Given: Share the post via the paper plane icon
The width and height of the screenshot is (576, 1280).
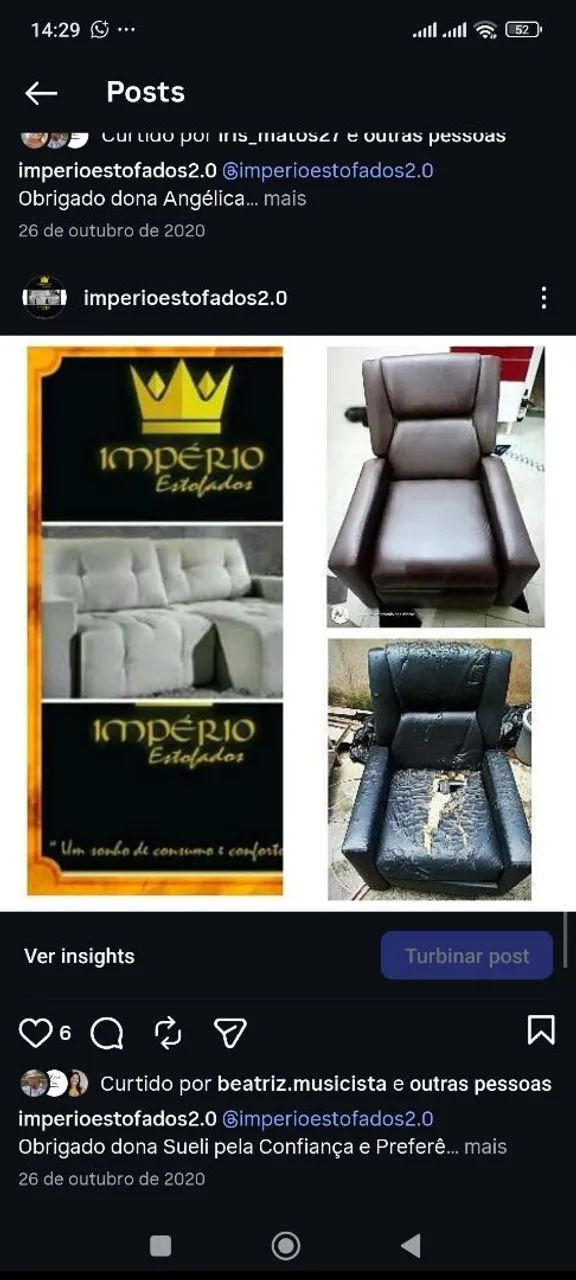Looking at the screenshot, I should coord(230,1033).
